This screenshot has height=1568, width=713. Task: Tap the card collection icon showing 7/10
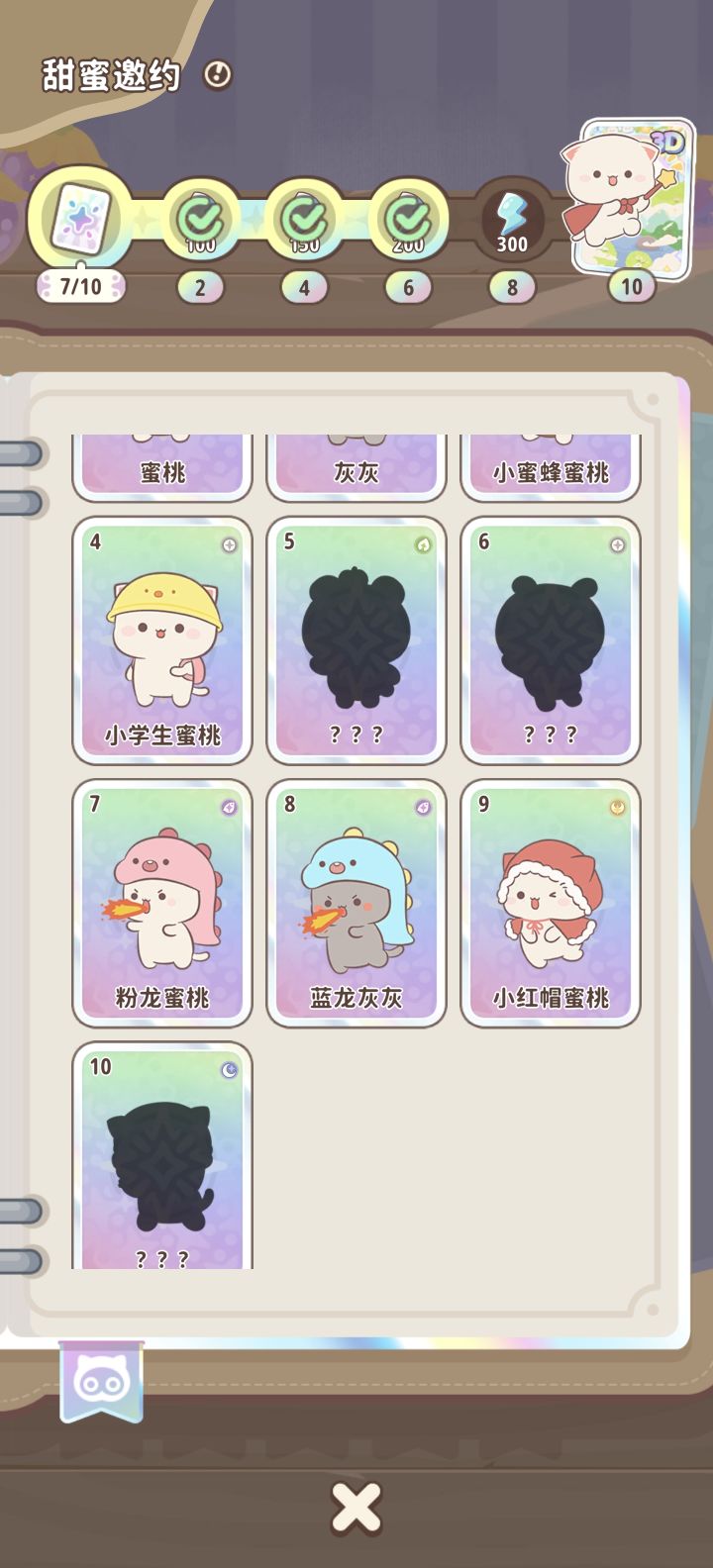coord(79,218)
